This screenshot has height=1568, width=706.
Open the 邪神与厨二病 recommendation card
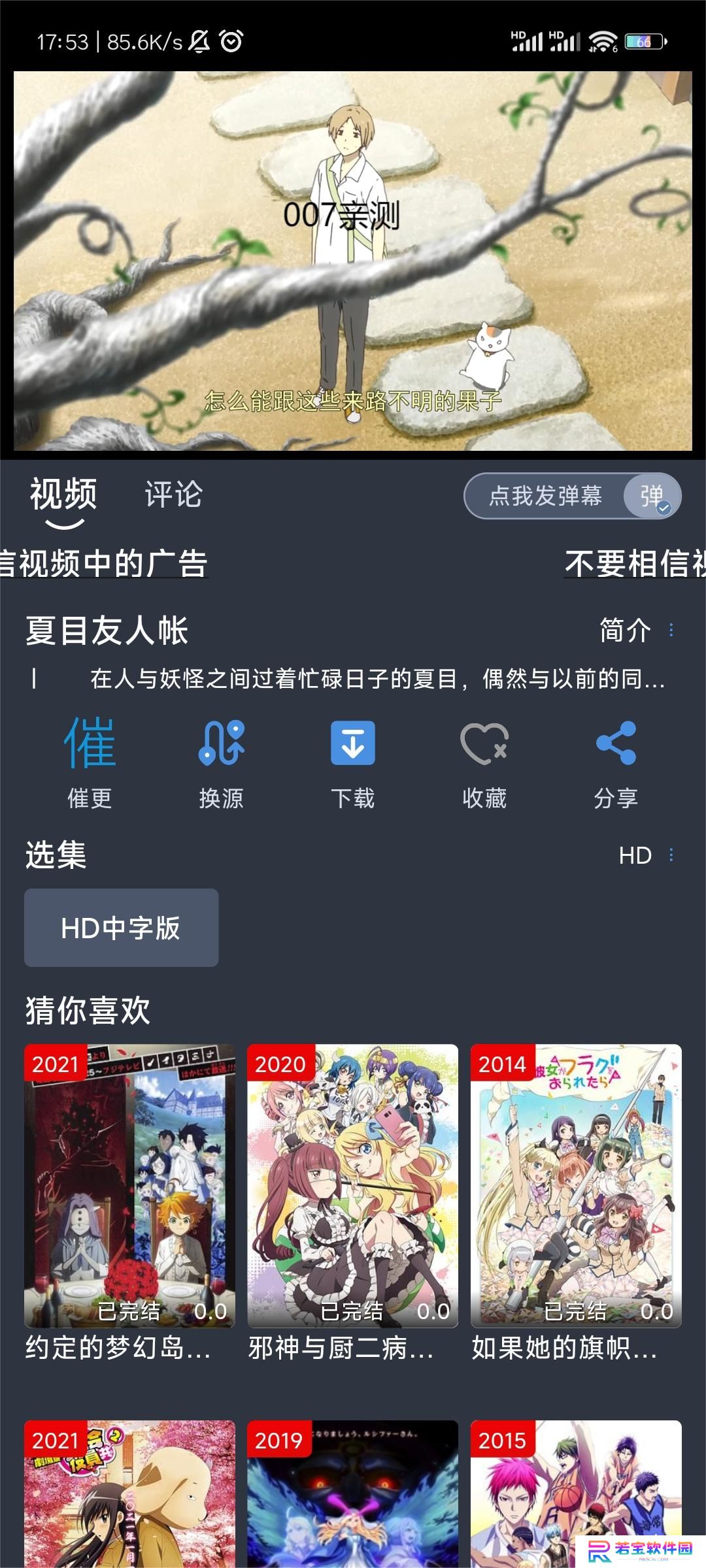click(352, 1203)
